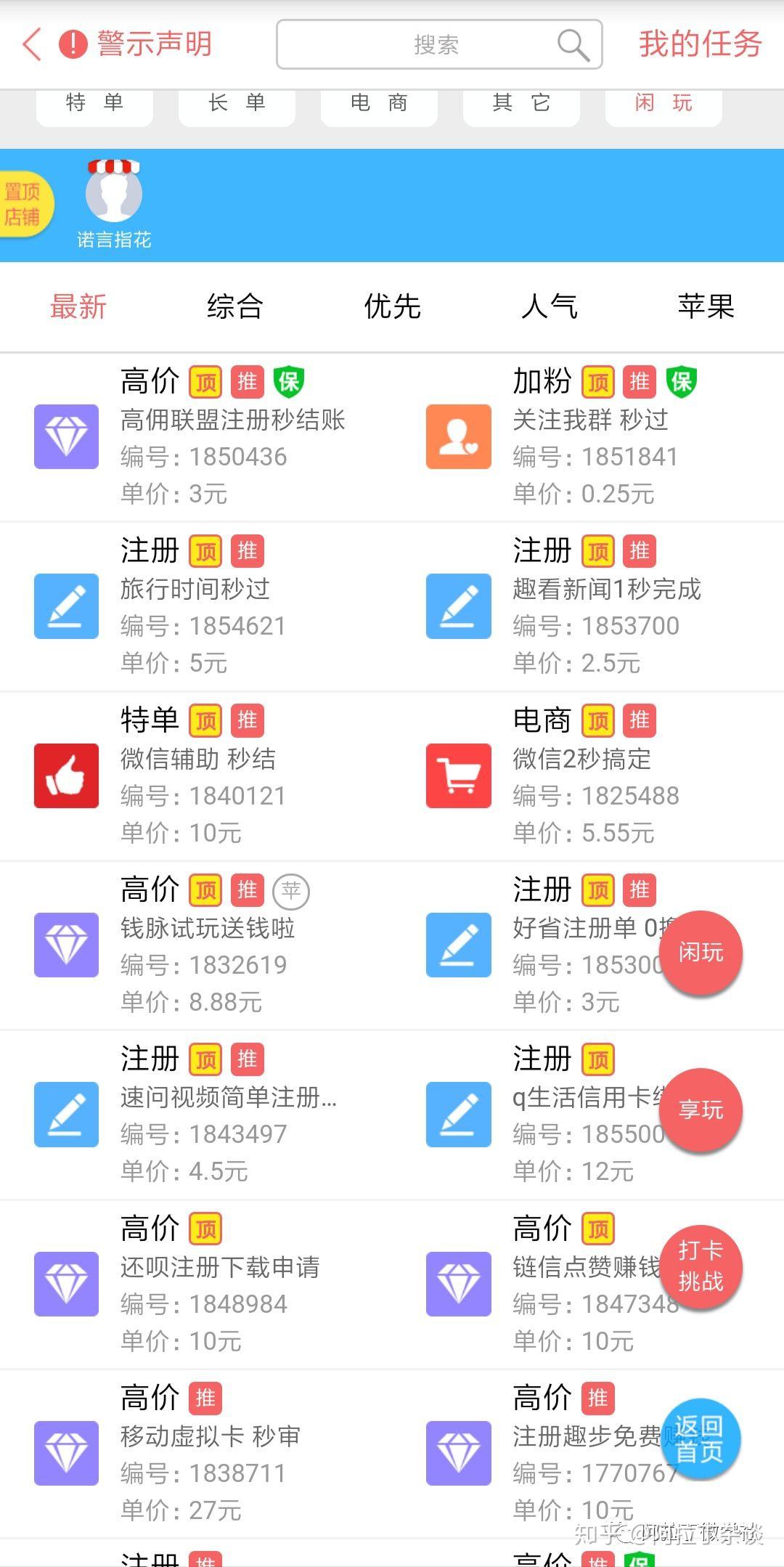Image resolution: width=784 pixels, height=1567 pixels.
Task: Open the 打卡挑战 floating button
Action: [701, 1267]
